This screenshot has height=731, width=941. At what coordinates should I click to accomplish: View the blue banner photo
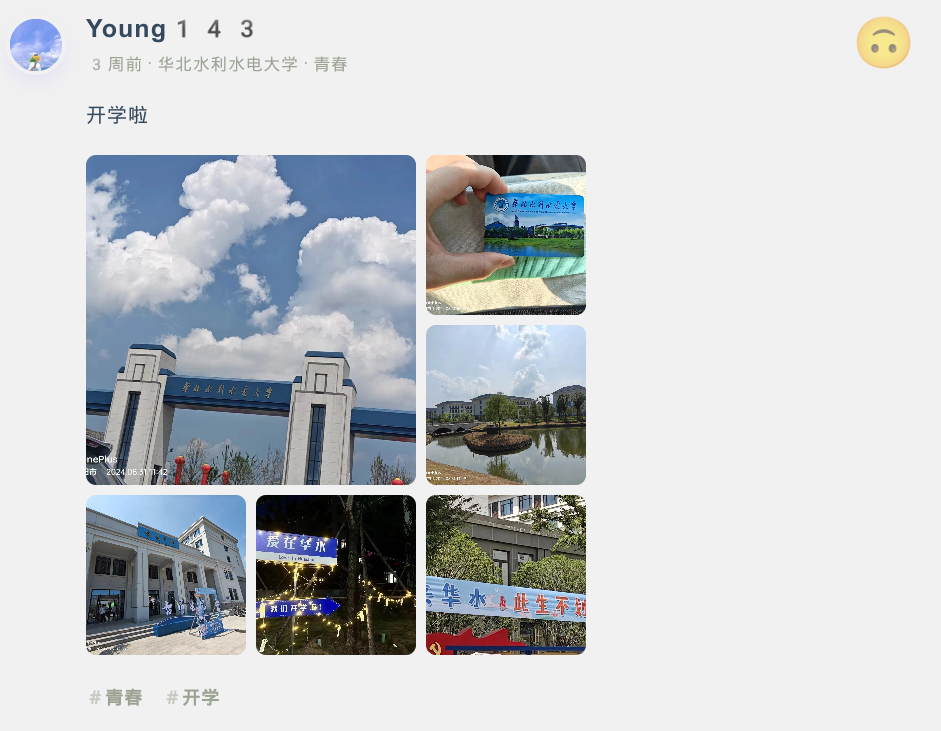pos(505,574)
